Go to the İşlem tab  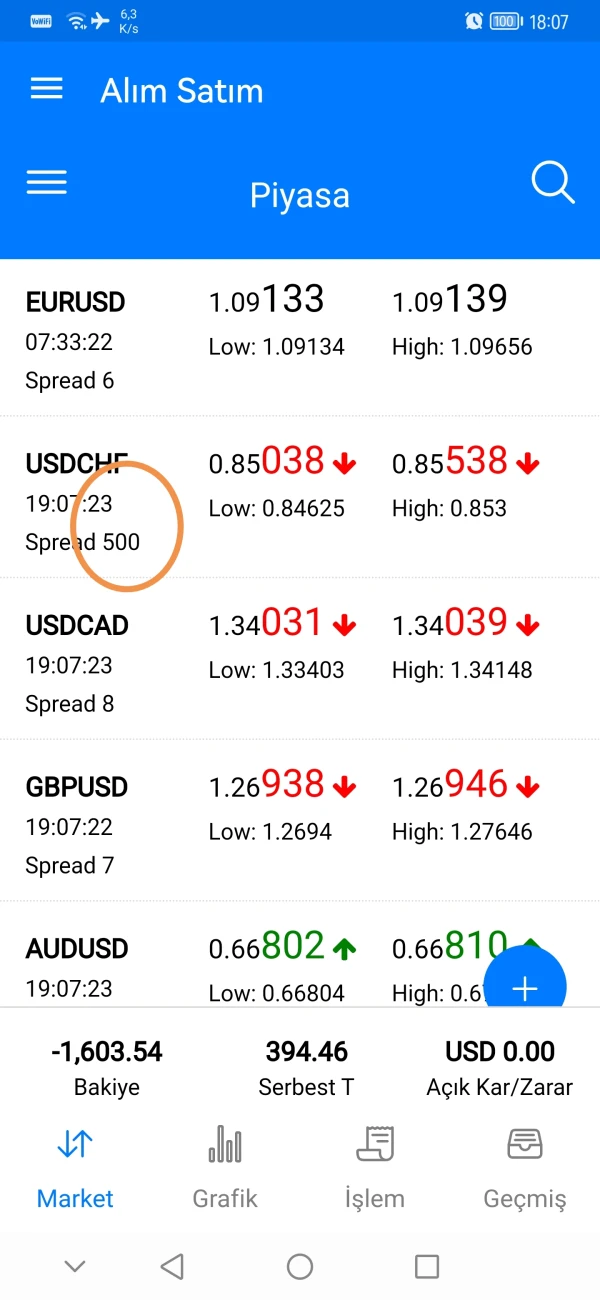[x=375, y=1168]
